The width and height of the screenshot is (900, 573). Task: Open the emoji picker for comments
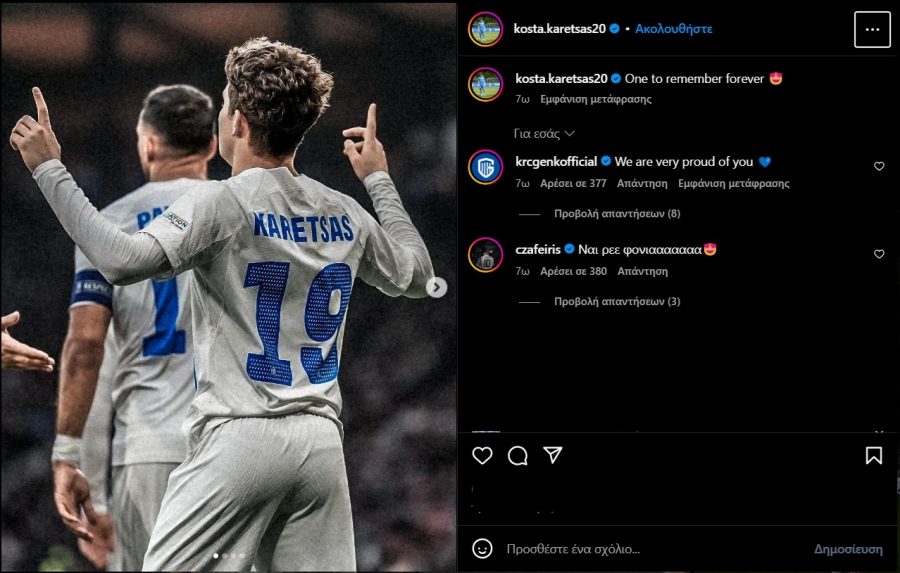tap(482, 549)
